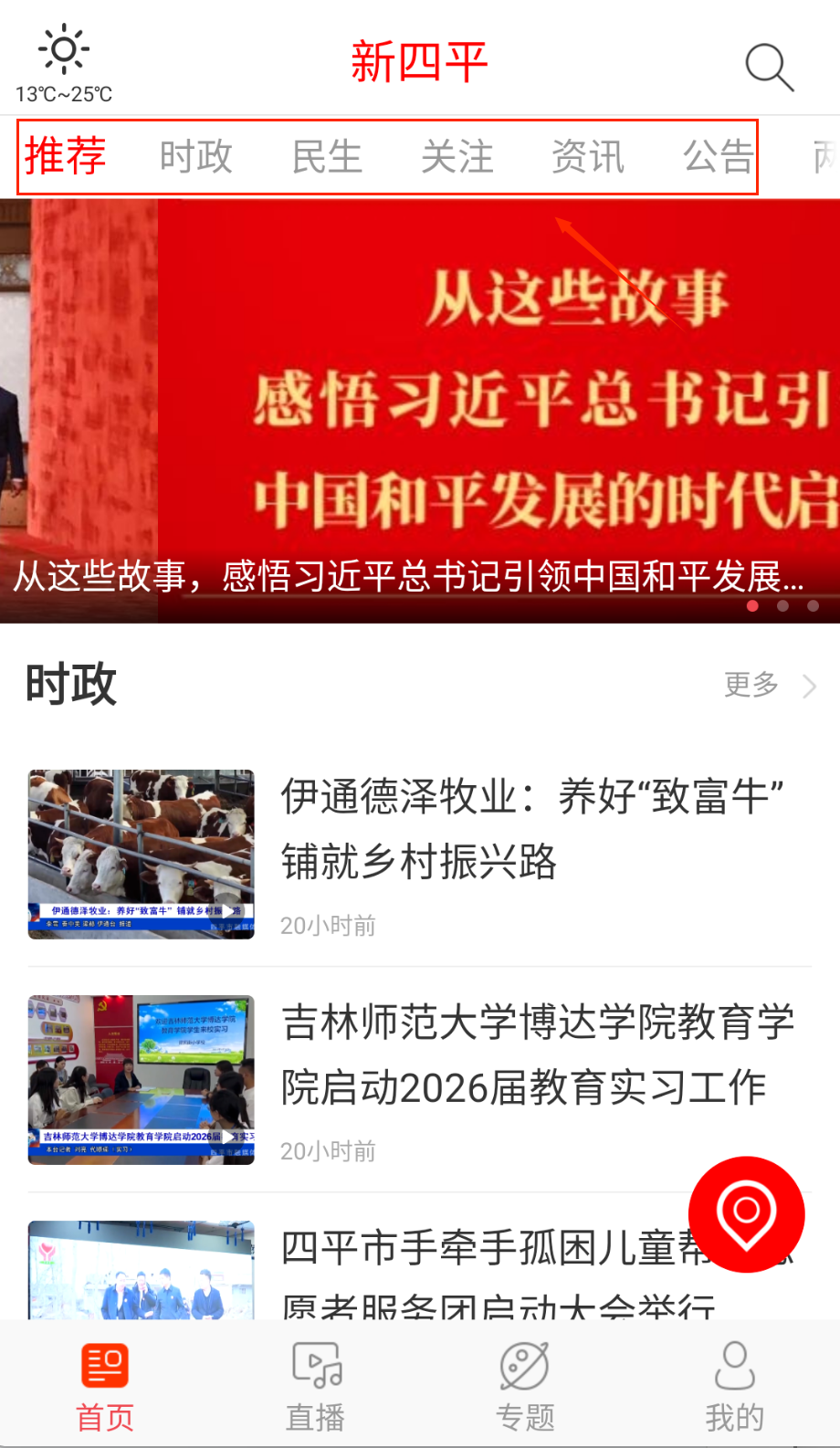Image resolution: width=840 pixels, height=1448 pixels.
Task: Switch to the 时政 top tab
Action: click(x=195, y=157)
